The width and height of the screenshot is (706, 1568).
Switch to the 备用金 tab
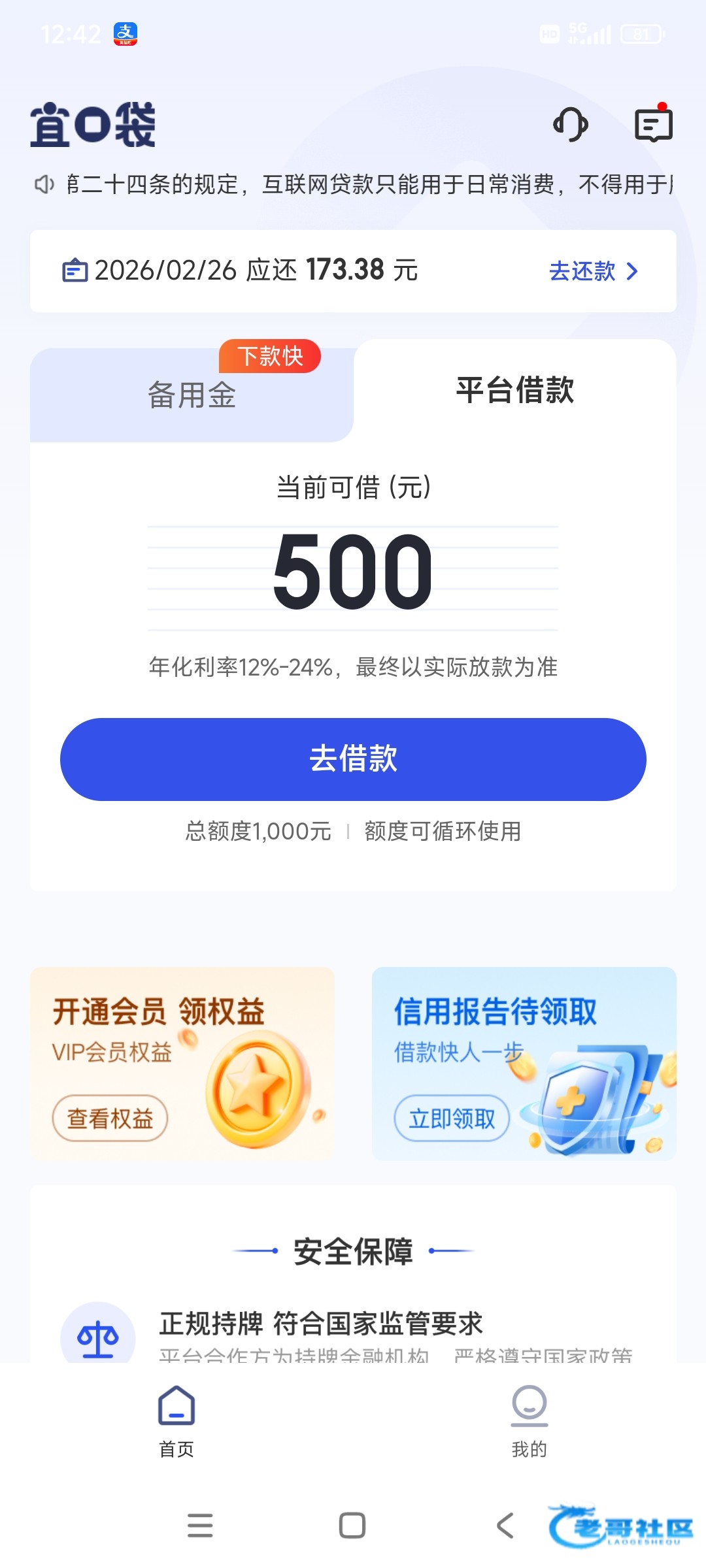(192, 395)
